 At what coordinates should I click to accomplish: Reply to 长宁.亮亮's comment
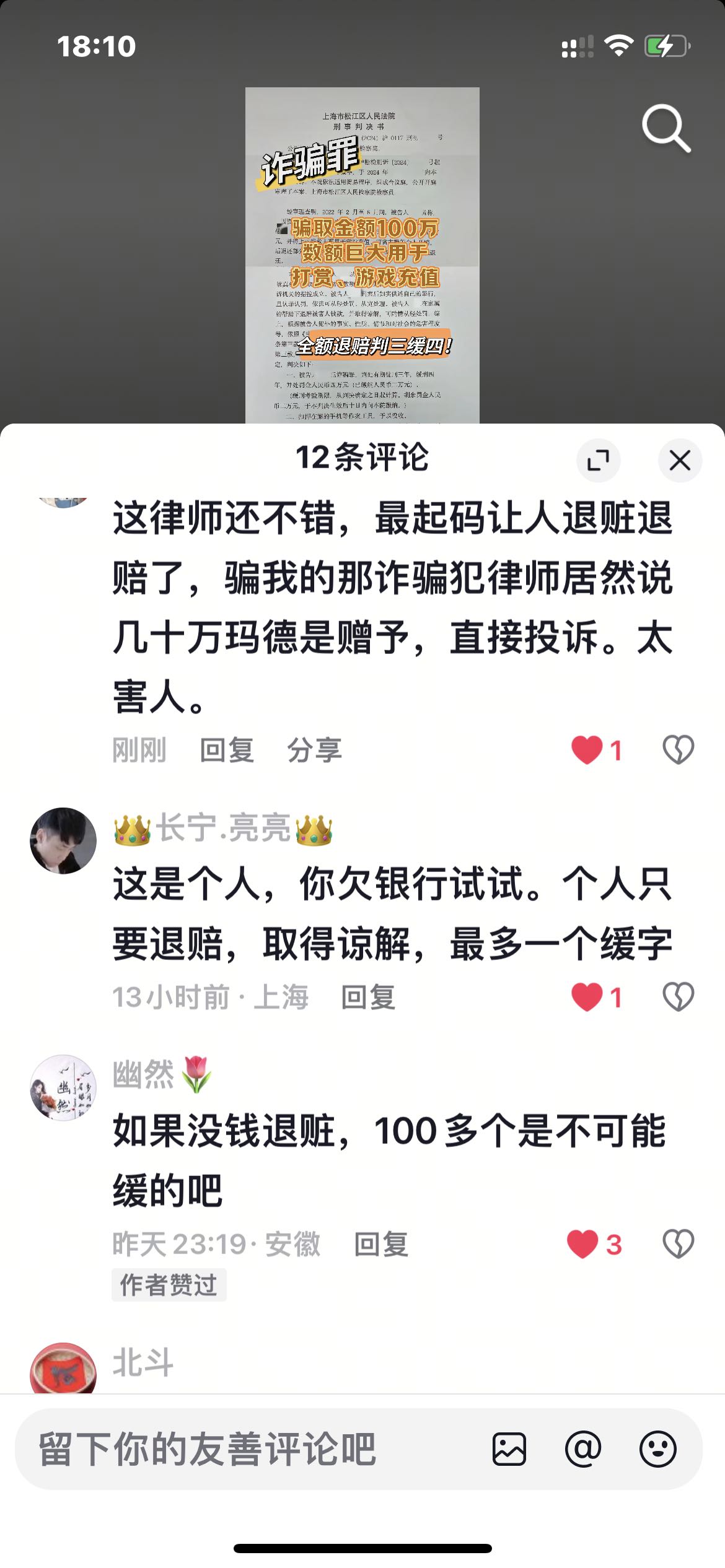coord(368,997)
